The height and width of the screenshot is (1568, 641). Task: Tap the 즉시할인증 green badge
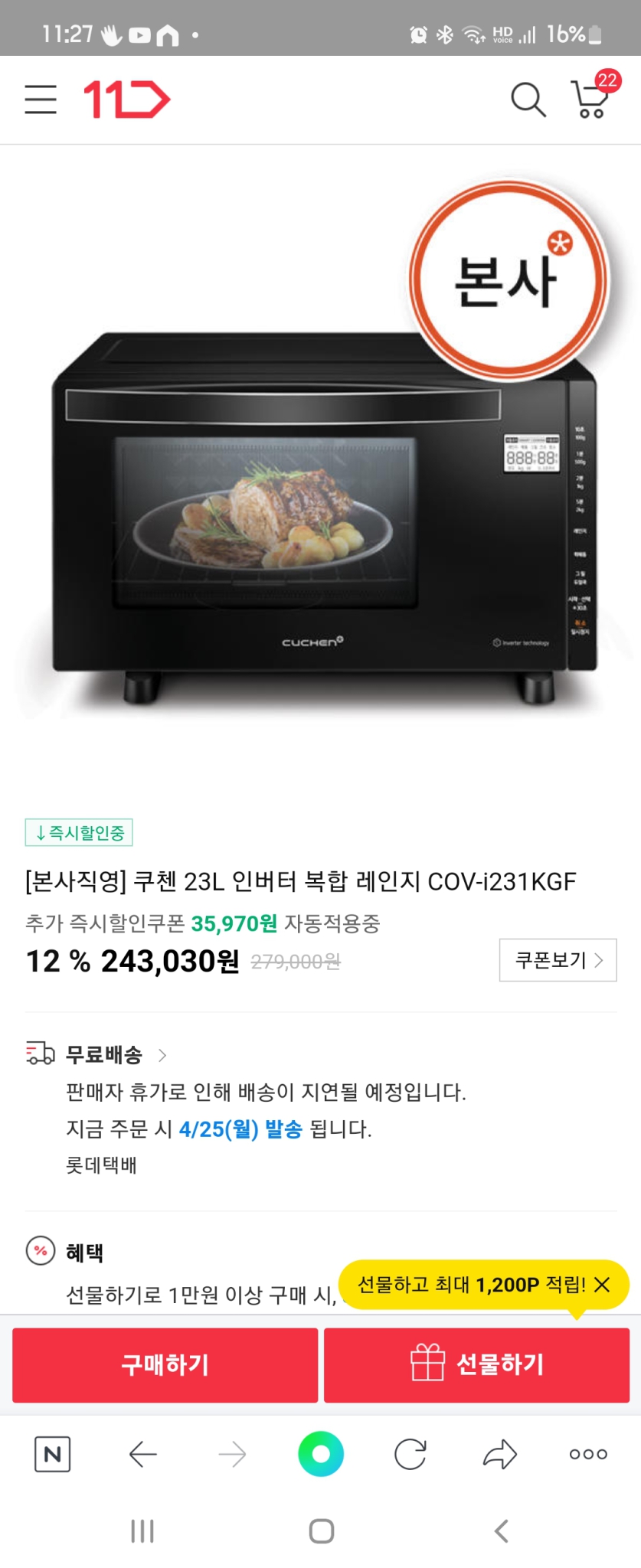tap(79, 834)
